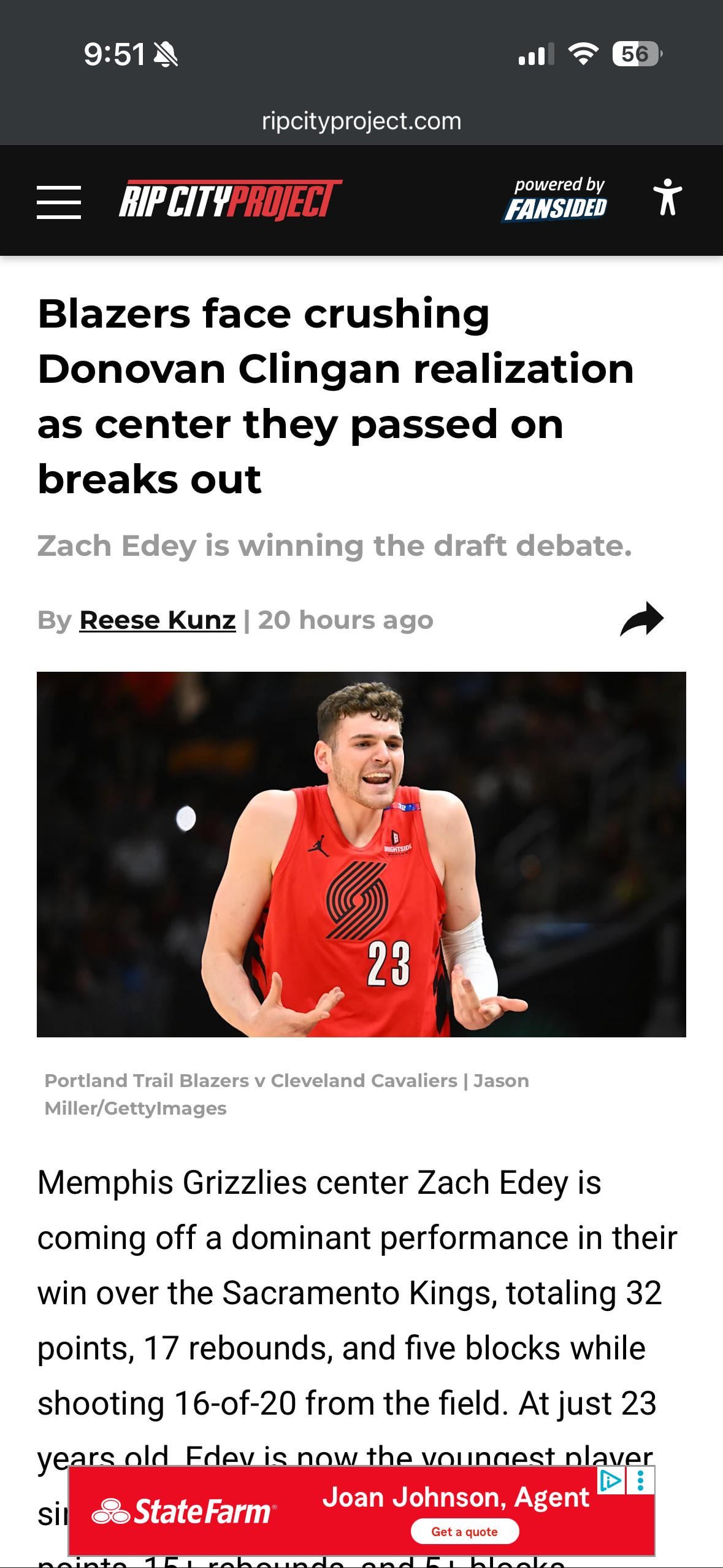View author Reese Kunz's profile
723x1568 pixels.
158,620
